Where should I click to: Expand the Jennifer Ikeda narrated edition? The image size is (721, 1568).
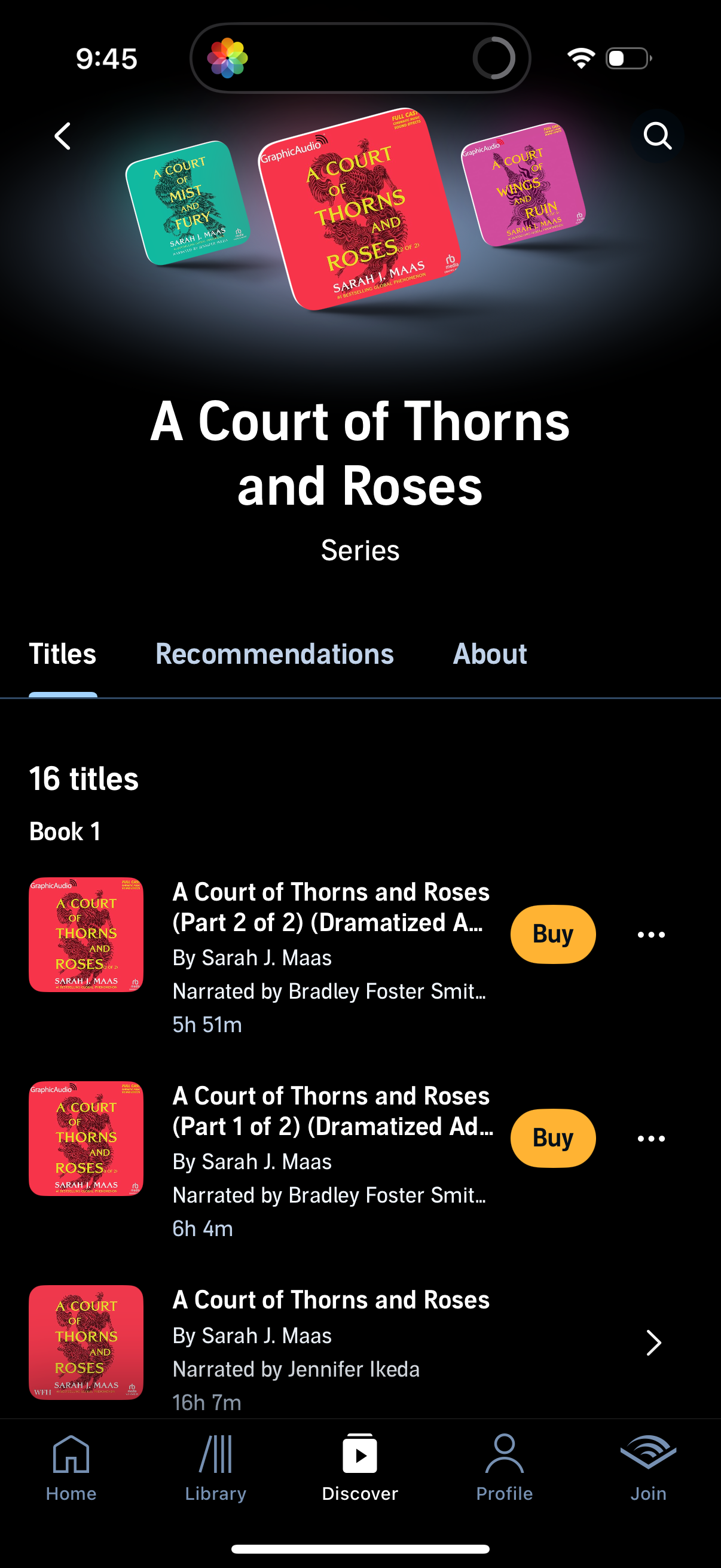click(x=653, y=1343)
